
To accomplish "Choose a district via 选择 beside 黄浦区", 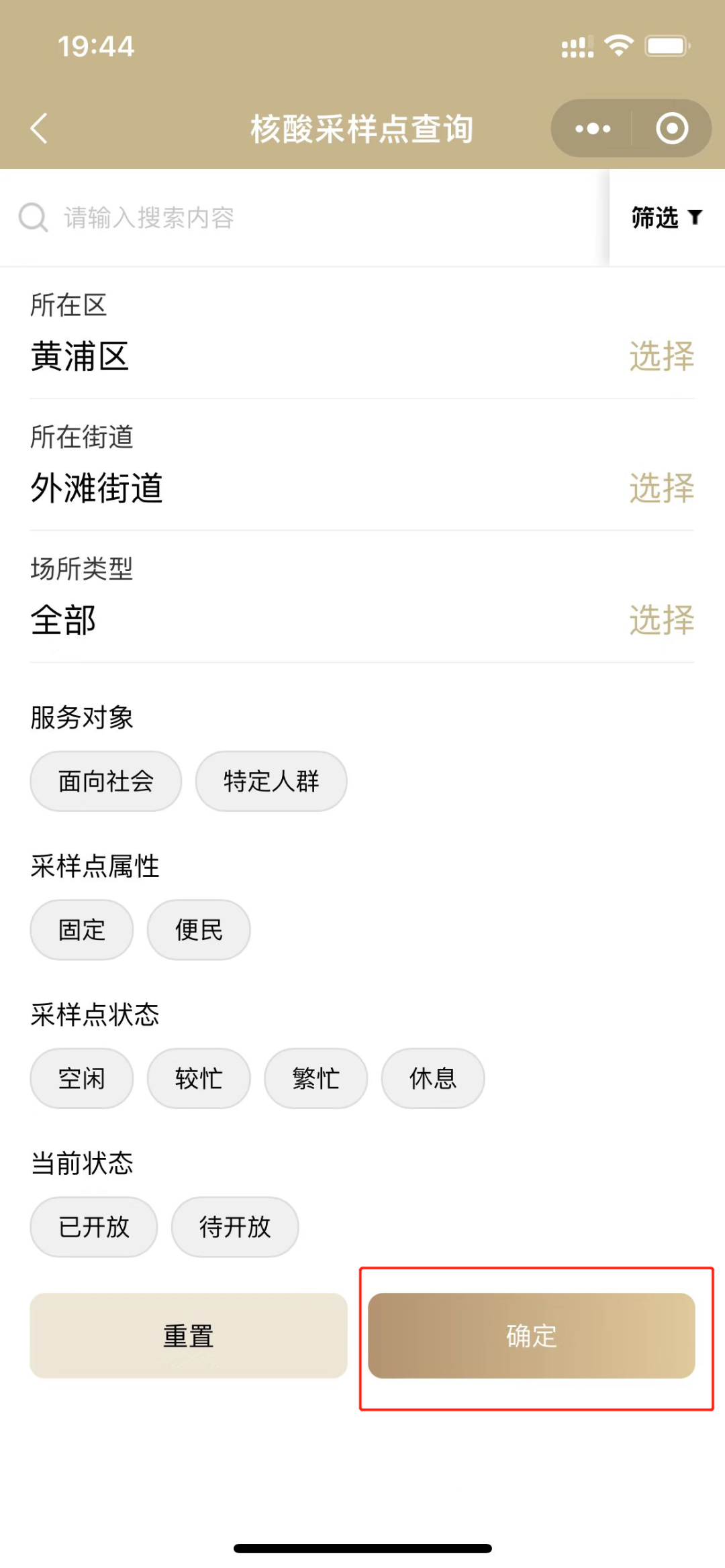I will (661, 356).
